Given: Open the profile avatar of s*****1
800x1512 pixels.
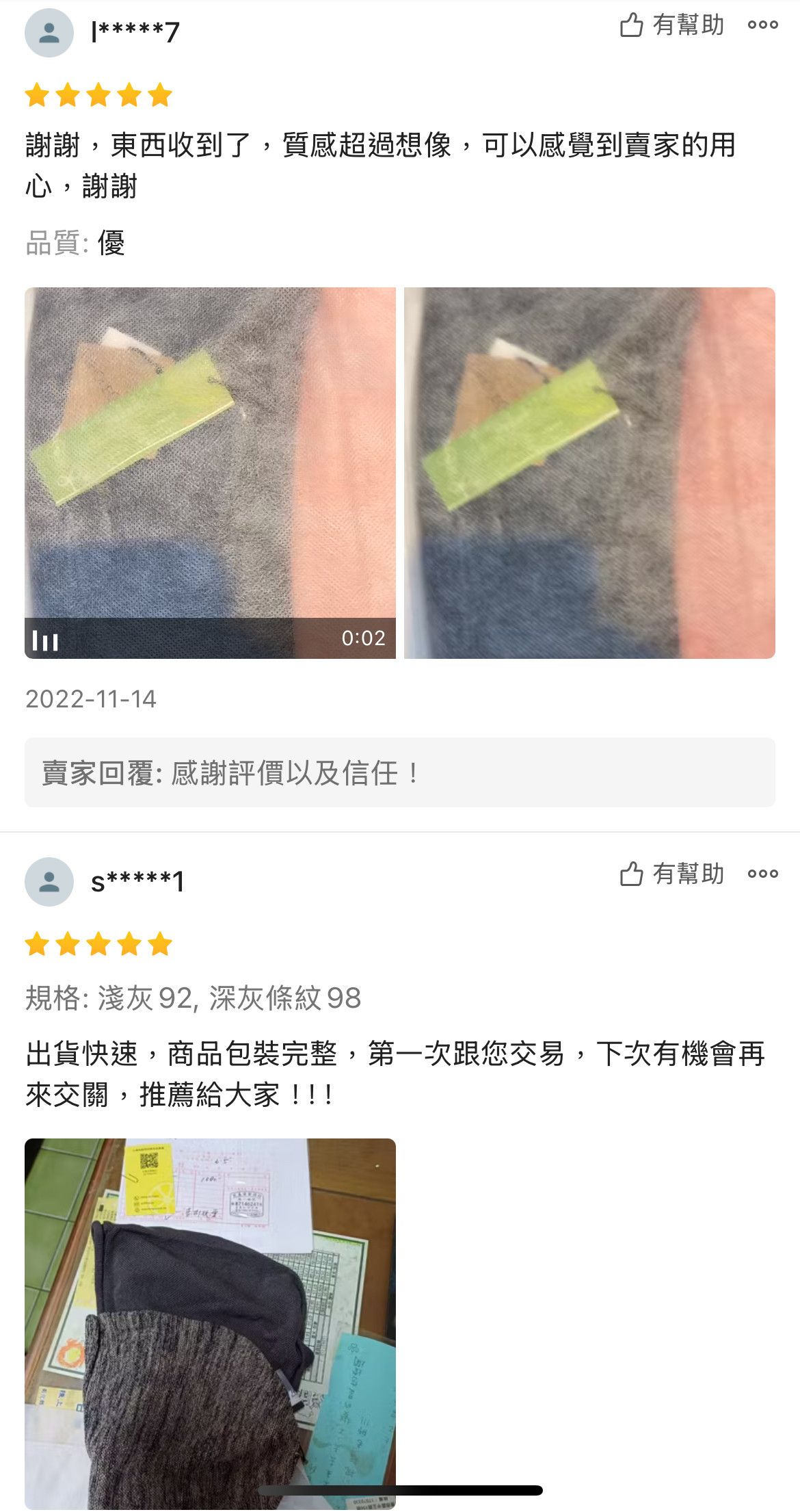Looking at the screenshot, I should (x=49, y=881).
